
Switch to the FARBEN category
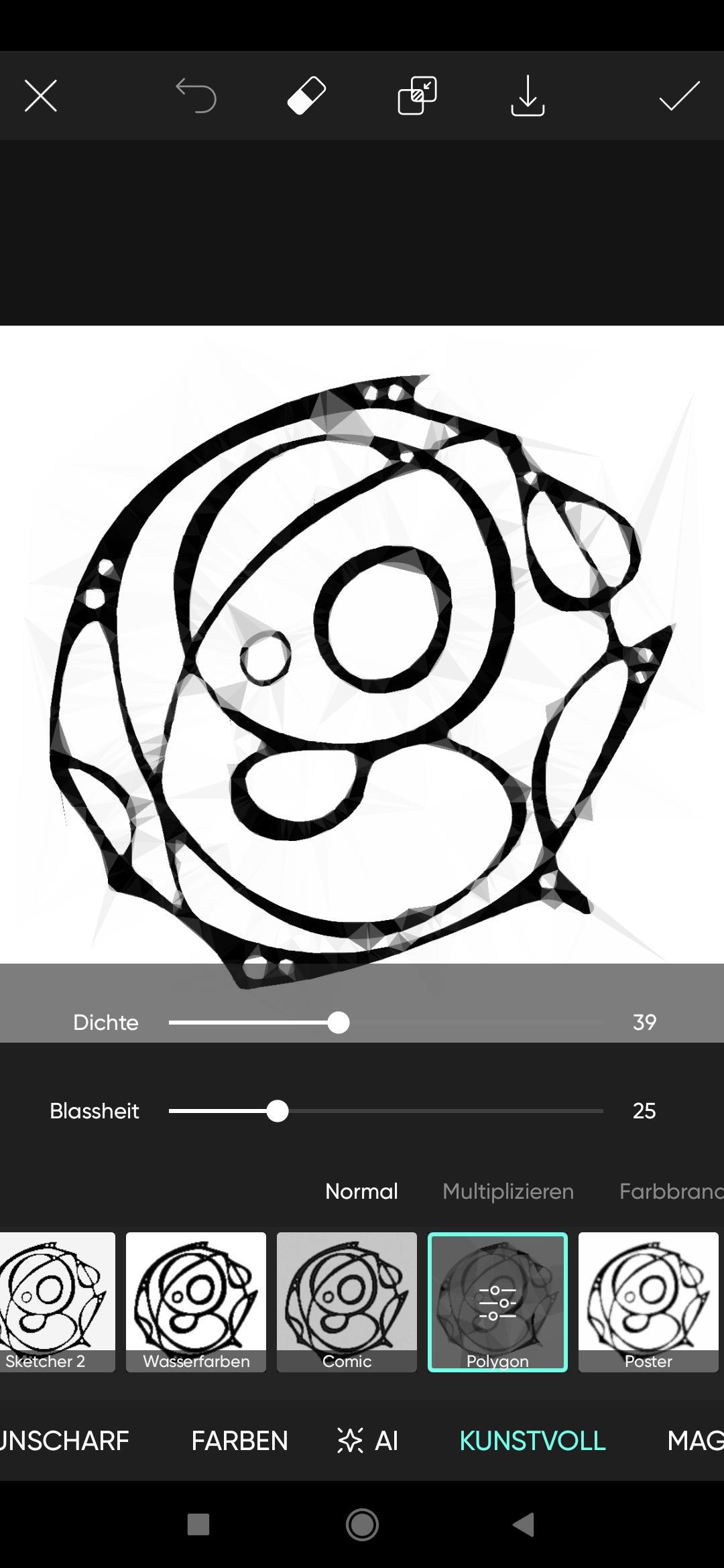coord(239,1441)
